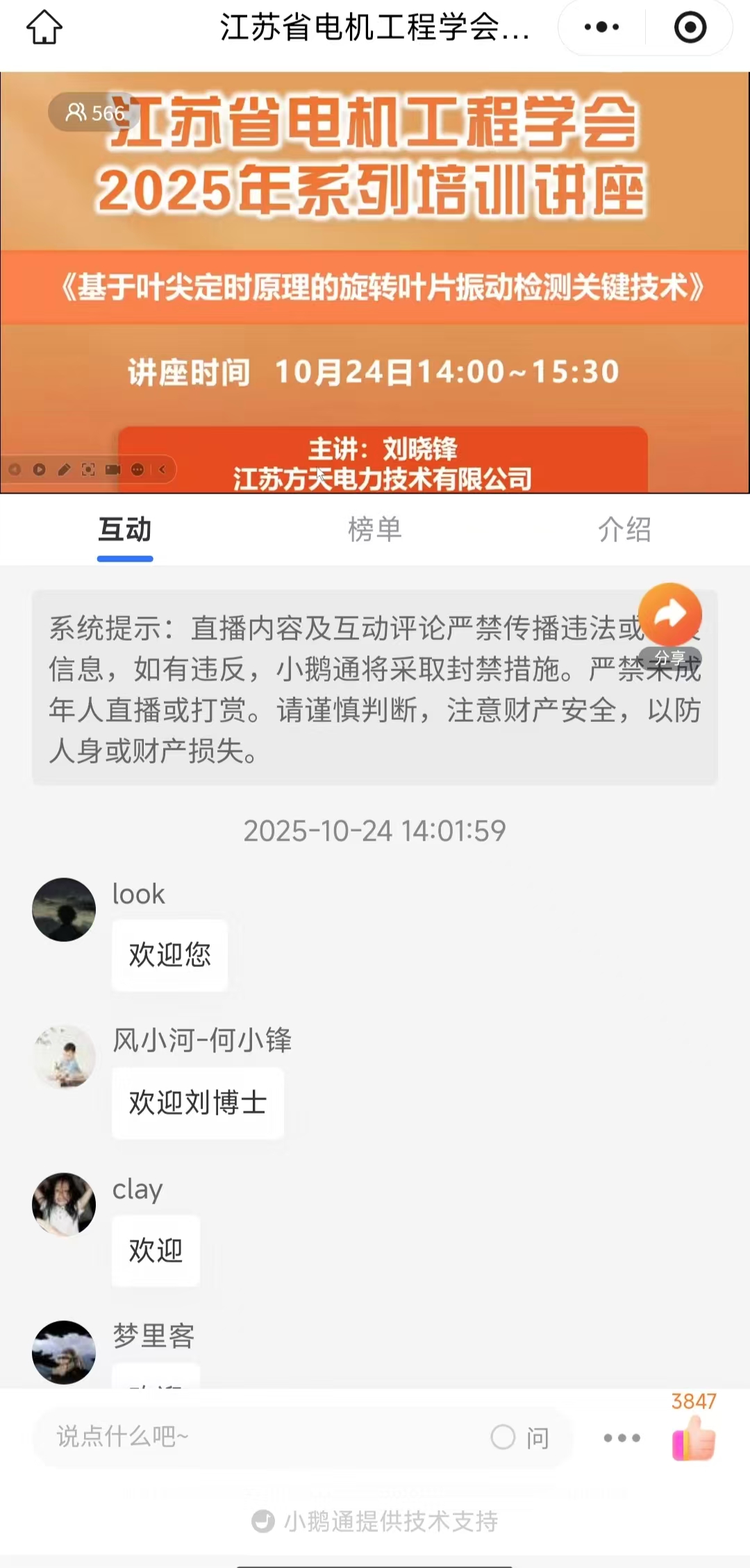Go to the mini program home page
The width and height of the screenshot is (750, 1568).
(x=44, y=28)
